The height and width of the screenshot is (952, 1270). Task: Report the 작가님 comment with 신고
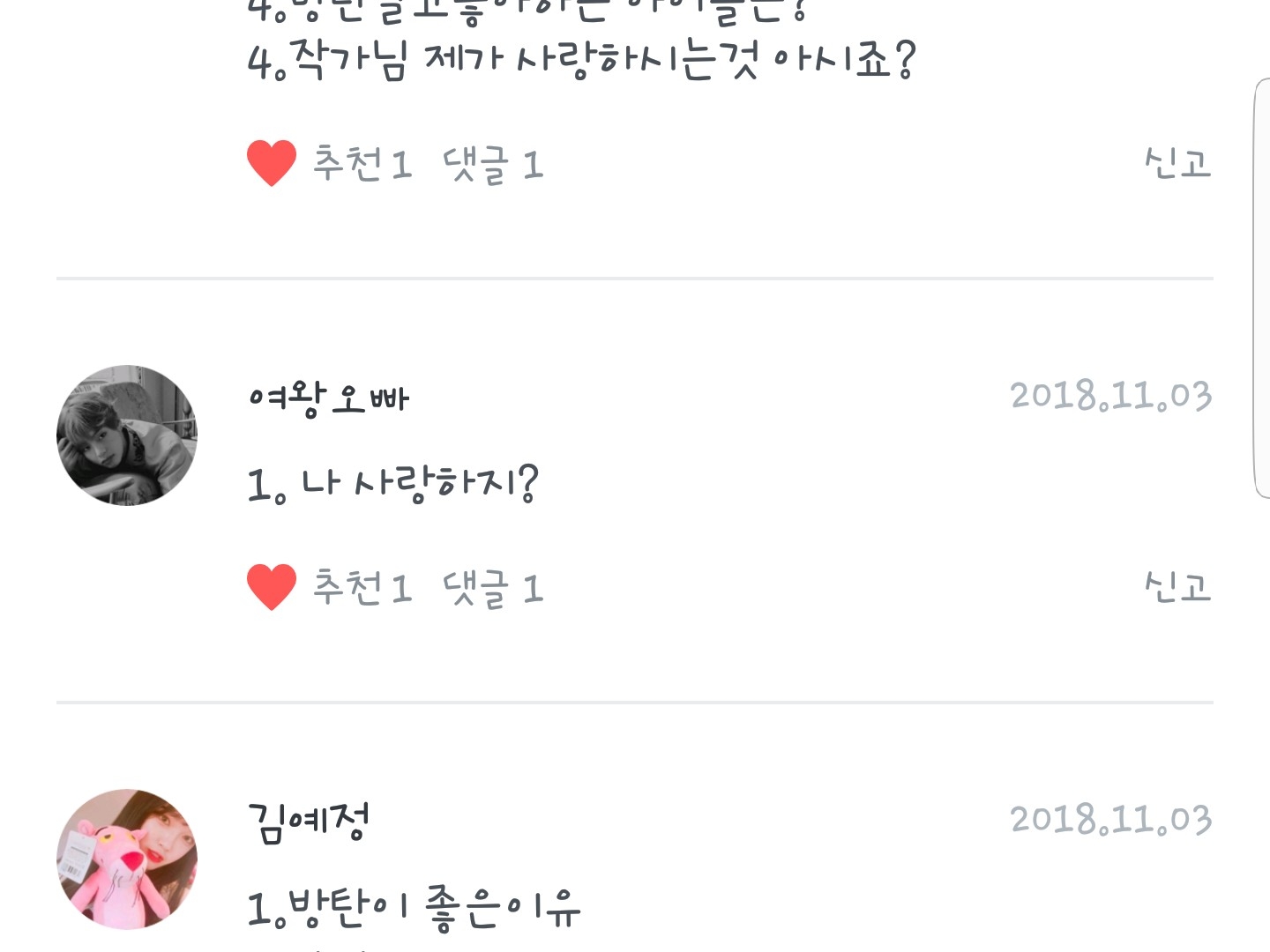point(1177,163)
